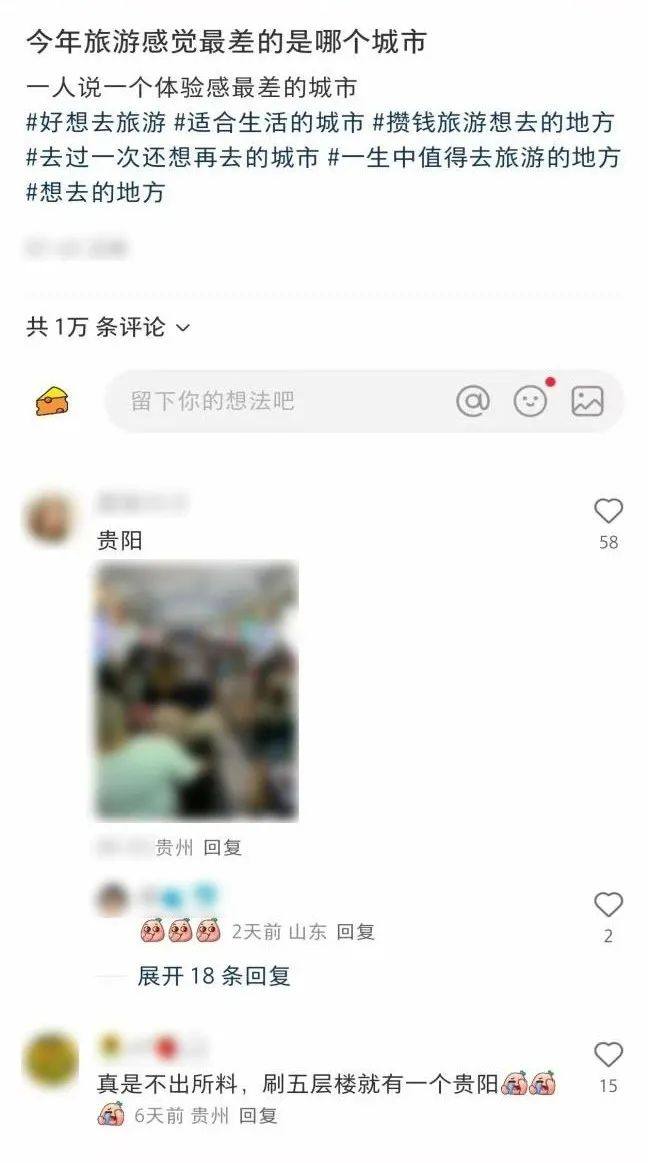This screenshot has height=1163, width=651.
Task: Open the comment box 留下你的想法吧
Action: coord(363,401)
